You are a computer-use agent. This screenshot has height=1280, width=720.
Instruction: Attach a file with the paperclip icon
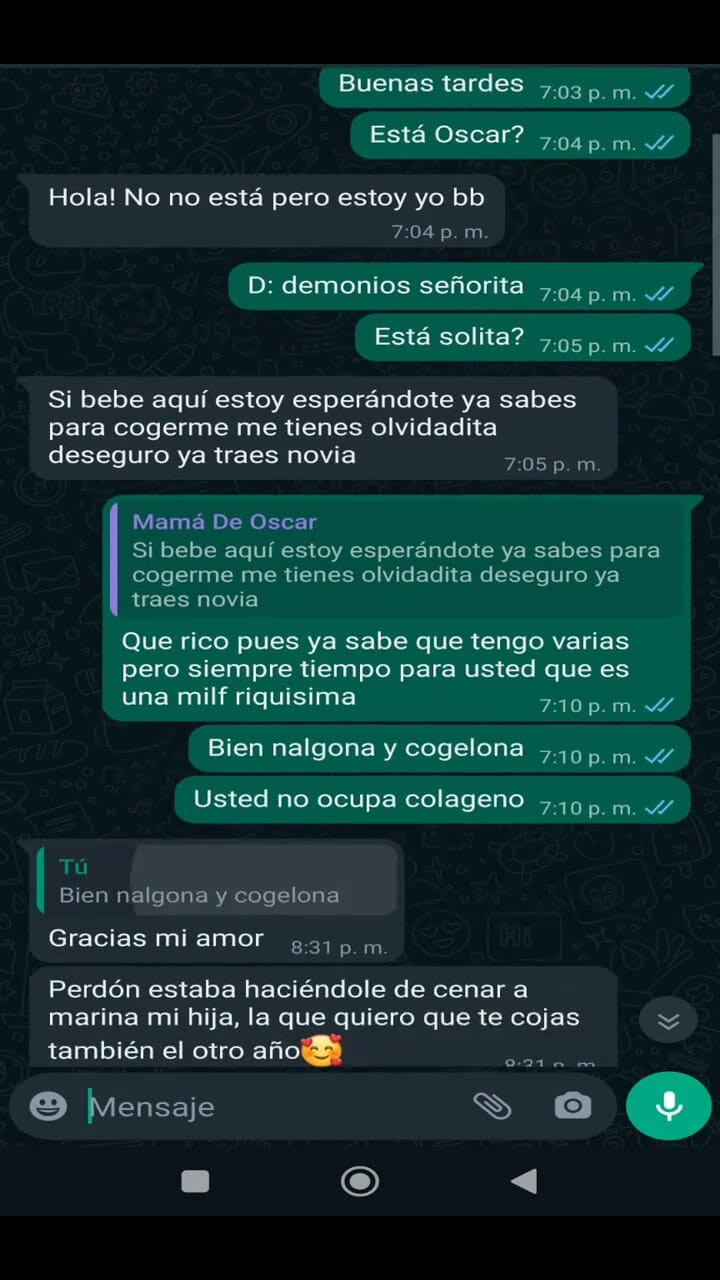tap(492, 1106)
